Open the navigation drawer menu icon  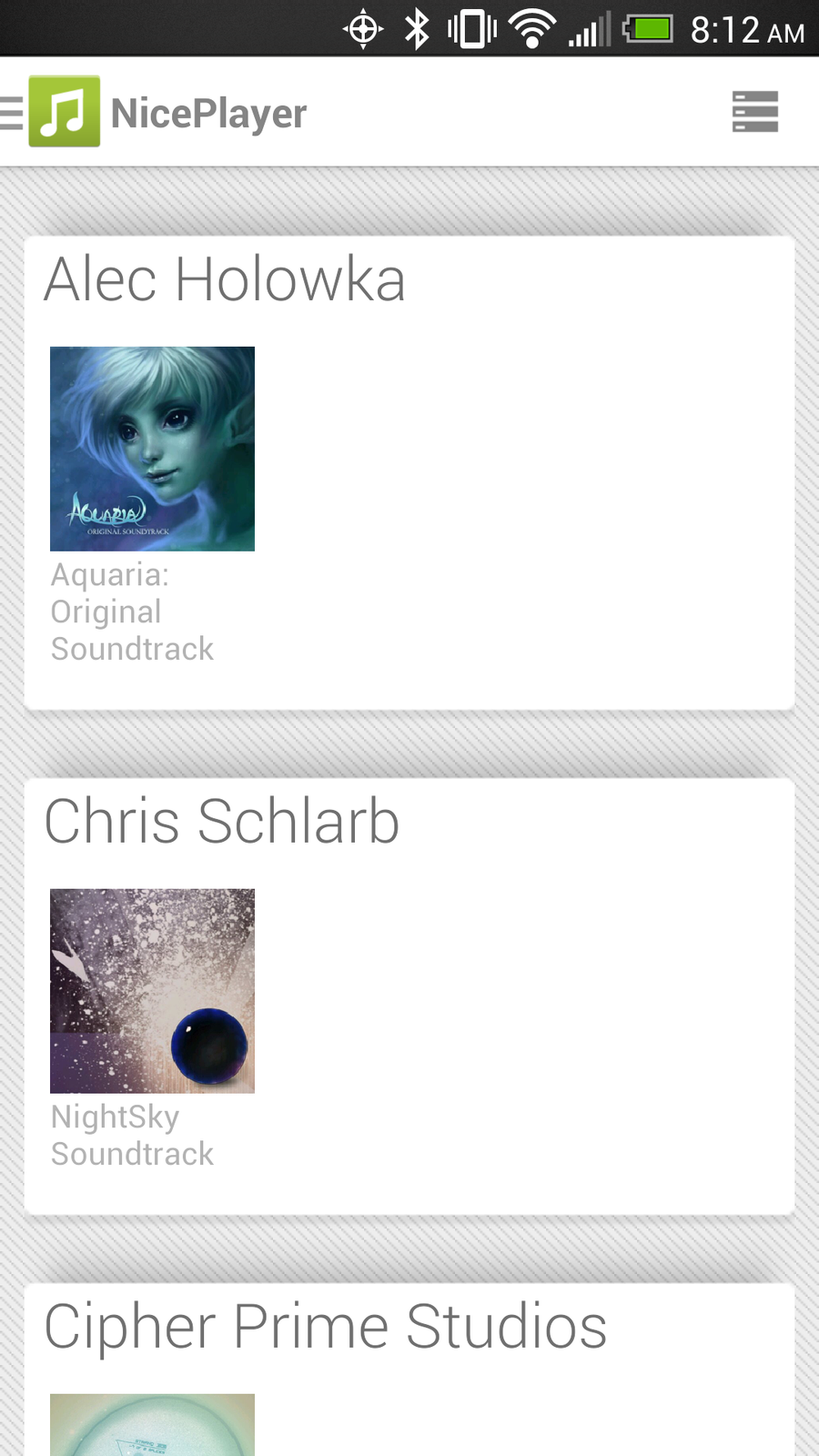point(9,112)
